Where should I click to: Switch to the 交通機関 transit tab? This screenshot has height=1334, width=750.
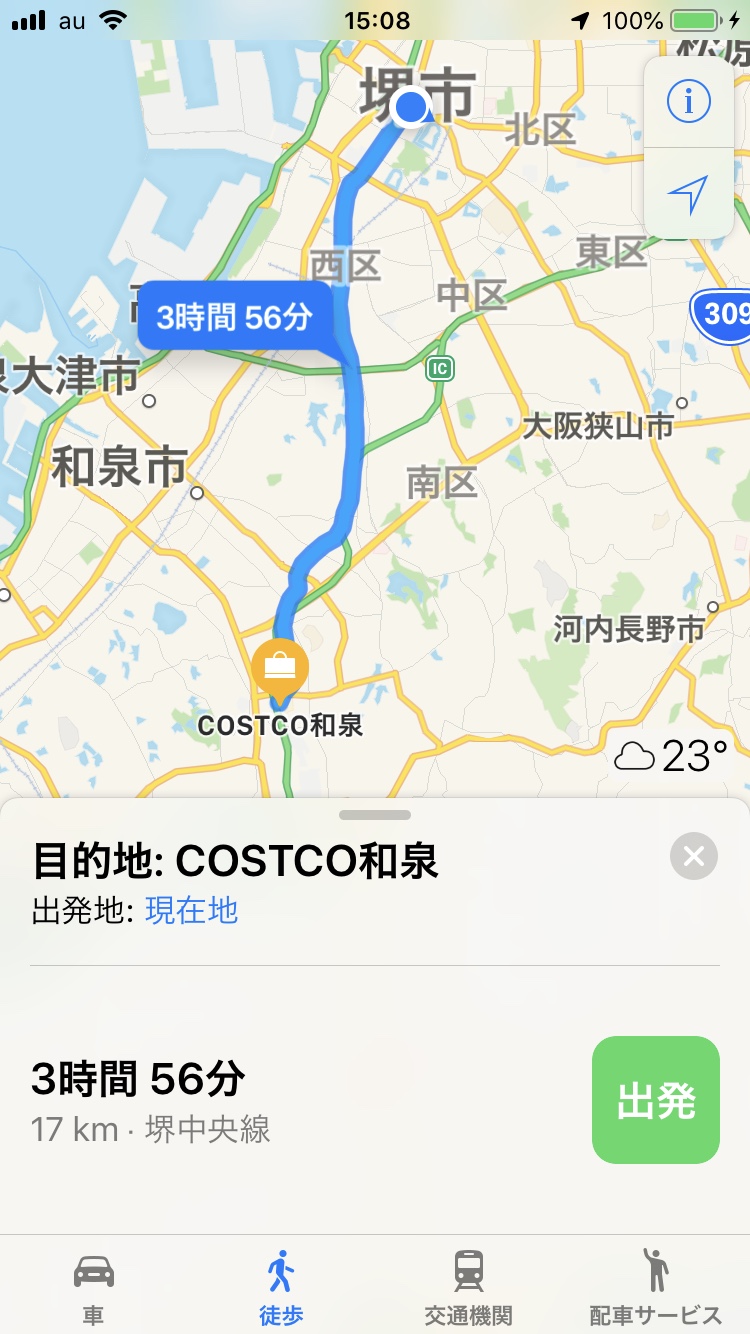click(x=468, y=1286)
